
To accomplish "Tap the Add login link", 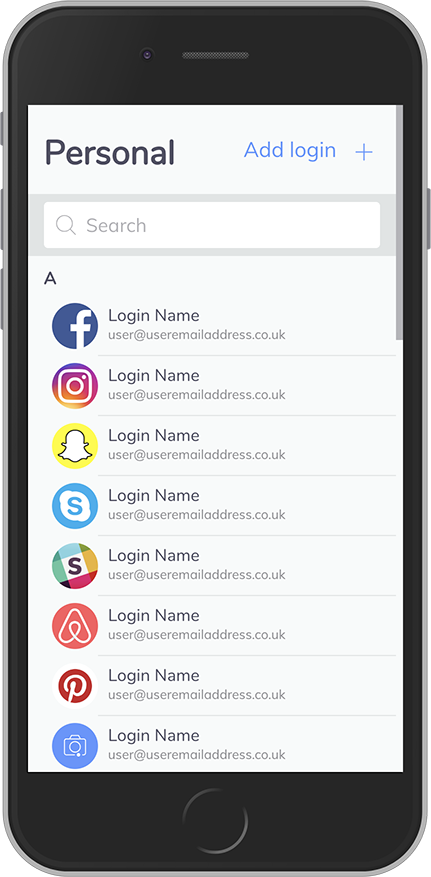I will 290,150.
